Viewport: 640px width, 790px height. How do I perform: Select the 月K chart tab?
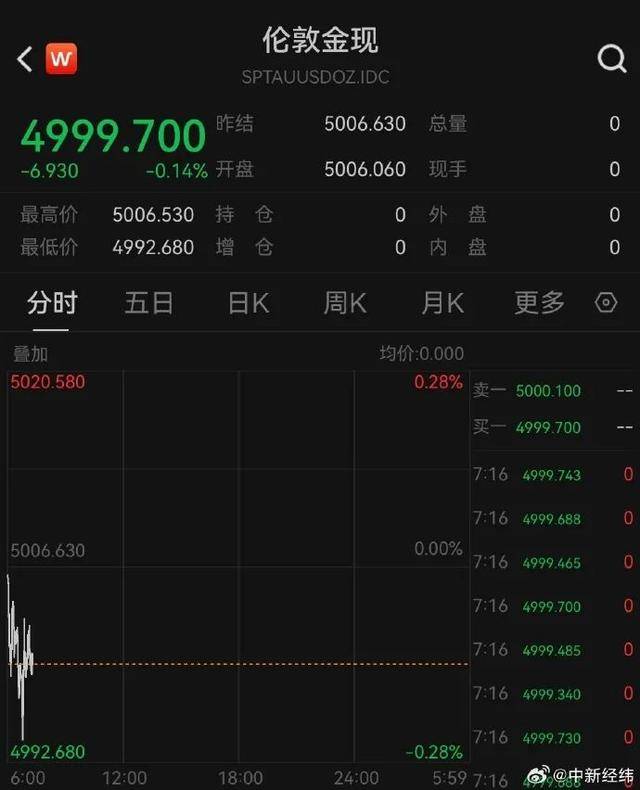point(442,303)
